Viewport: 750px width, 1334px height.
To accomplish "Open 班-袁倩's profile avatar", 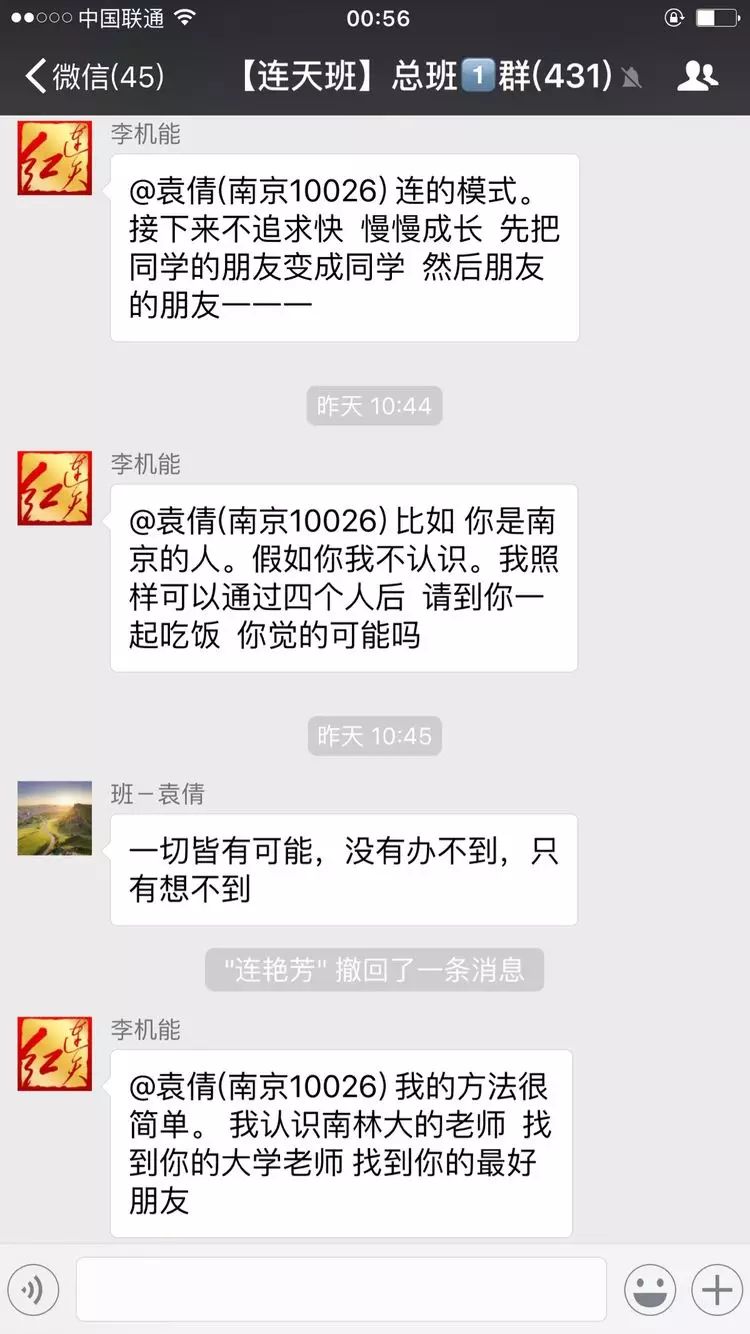I will [54, 819].
